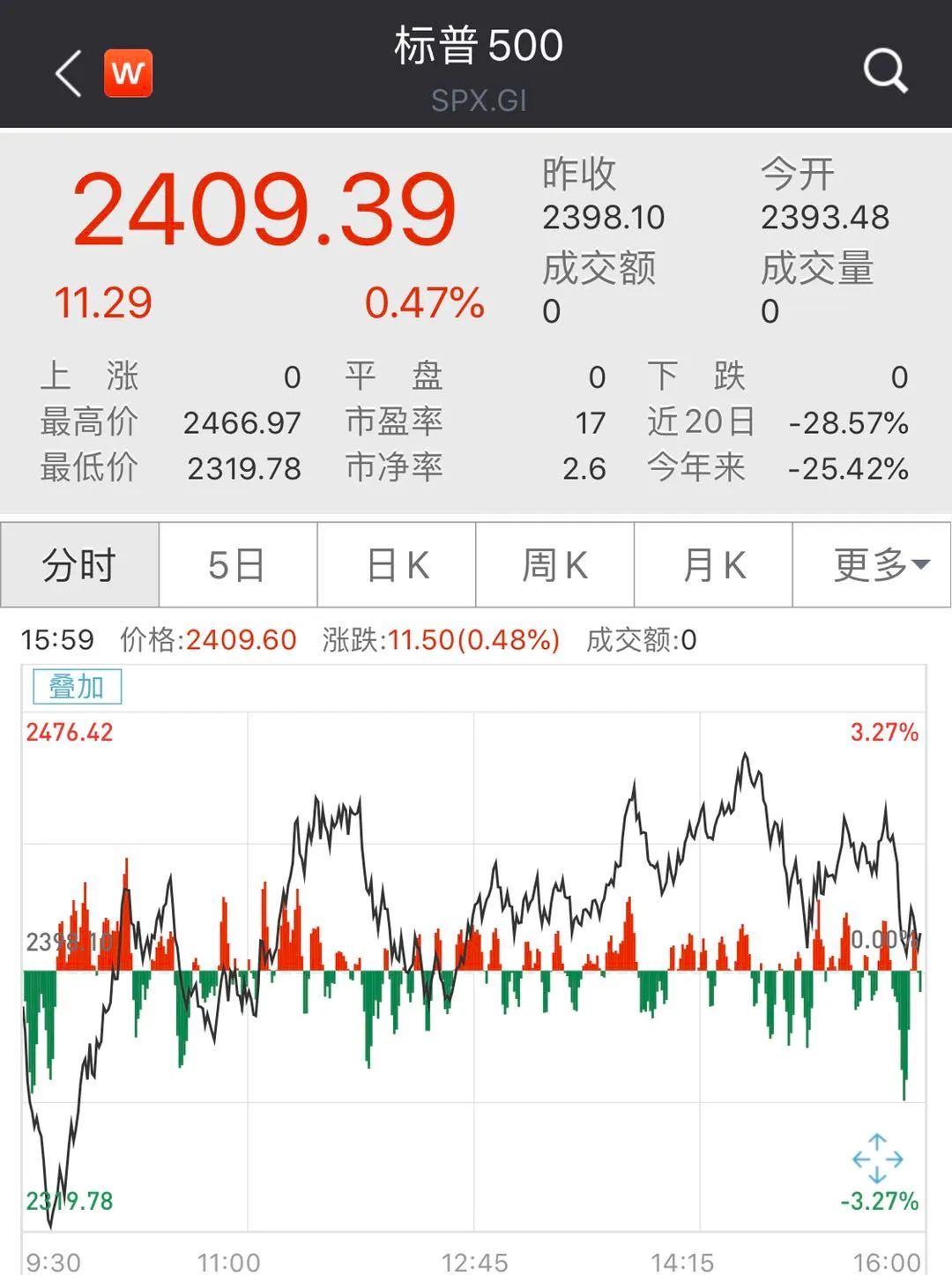Show the 日K daily candlestick chart

pos(397,565)
